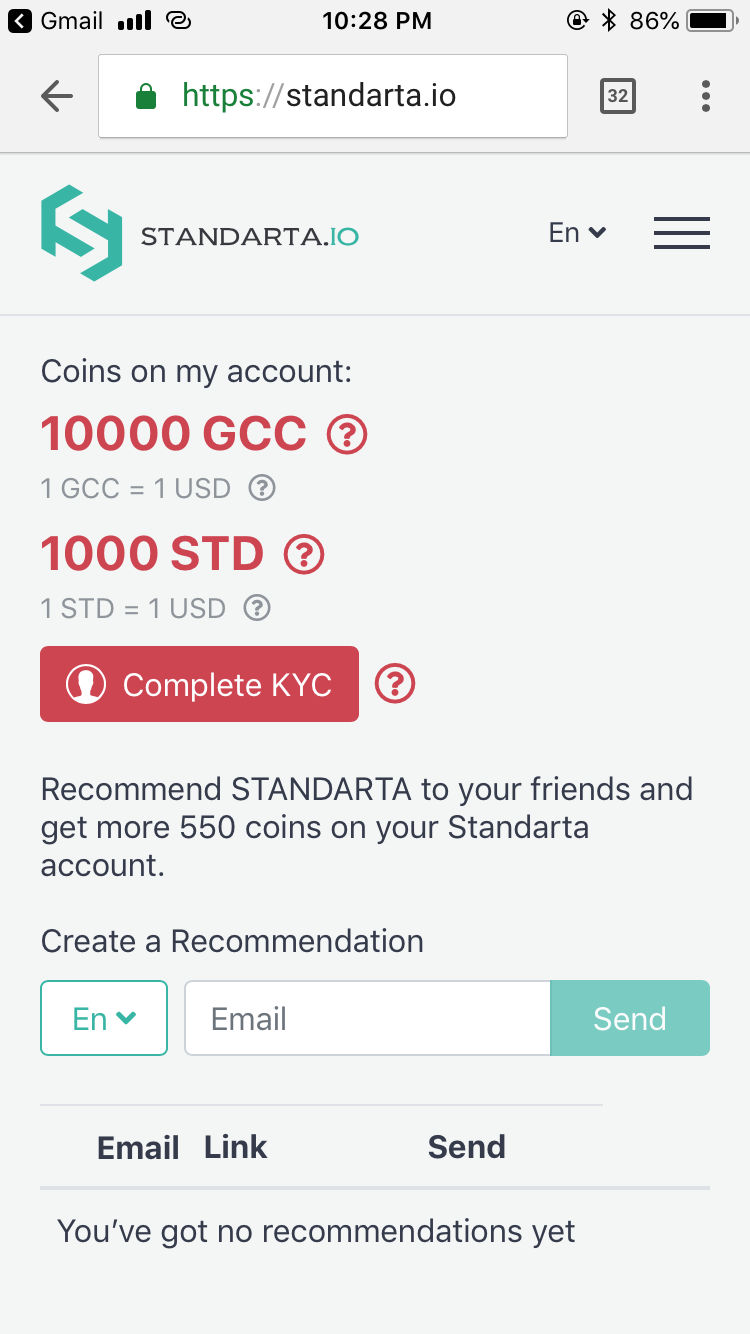Start the Complete KYC process
Viewport: 750px width, 1334px height.
199,684
